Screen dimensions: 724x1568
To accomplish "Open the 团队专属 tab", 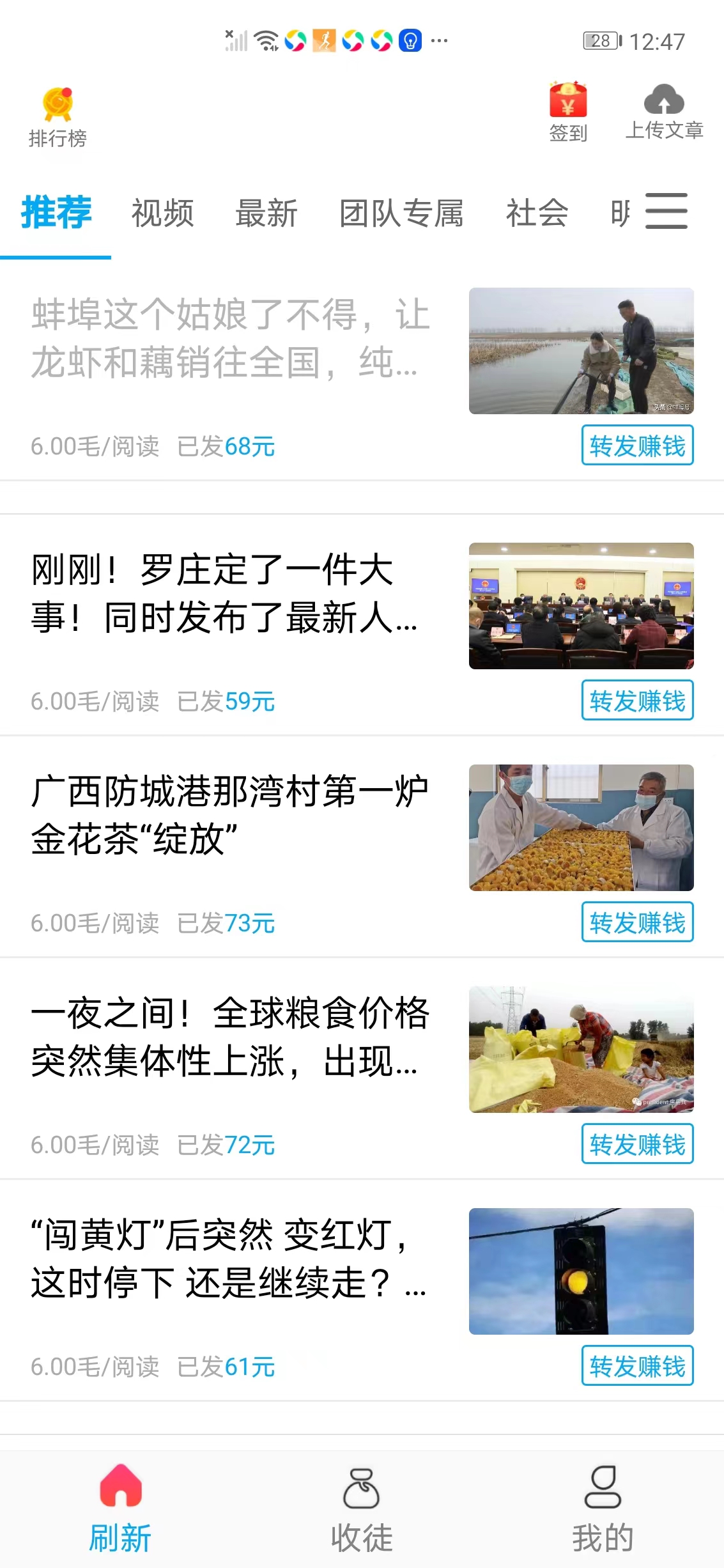I will point(403,213).
